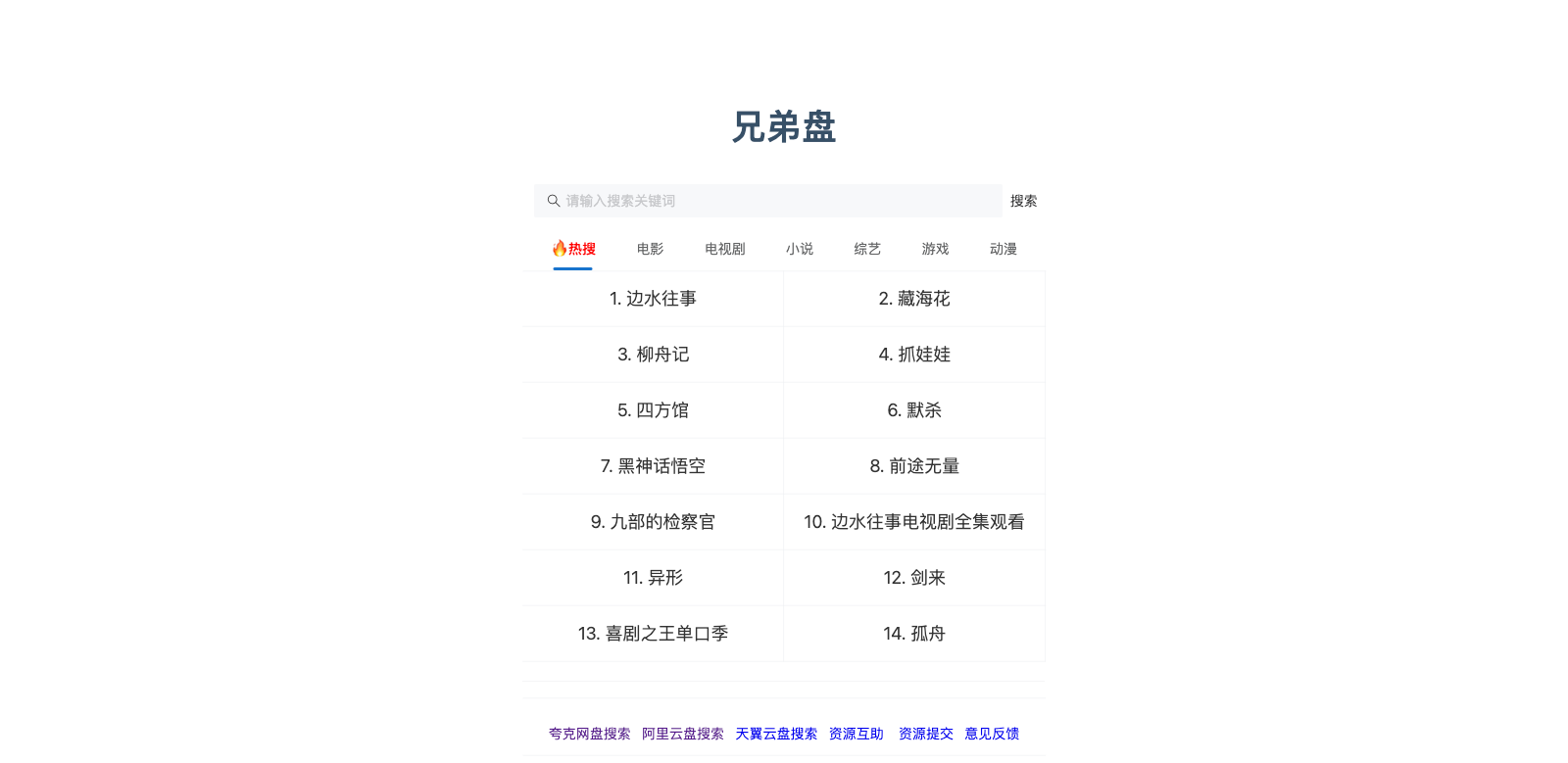
Task: Tap the 搜索 button
Action: click(x=1023, y=201)
